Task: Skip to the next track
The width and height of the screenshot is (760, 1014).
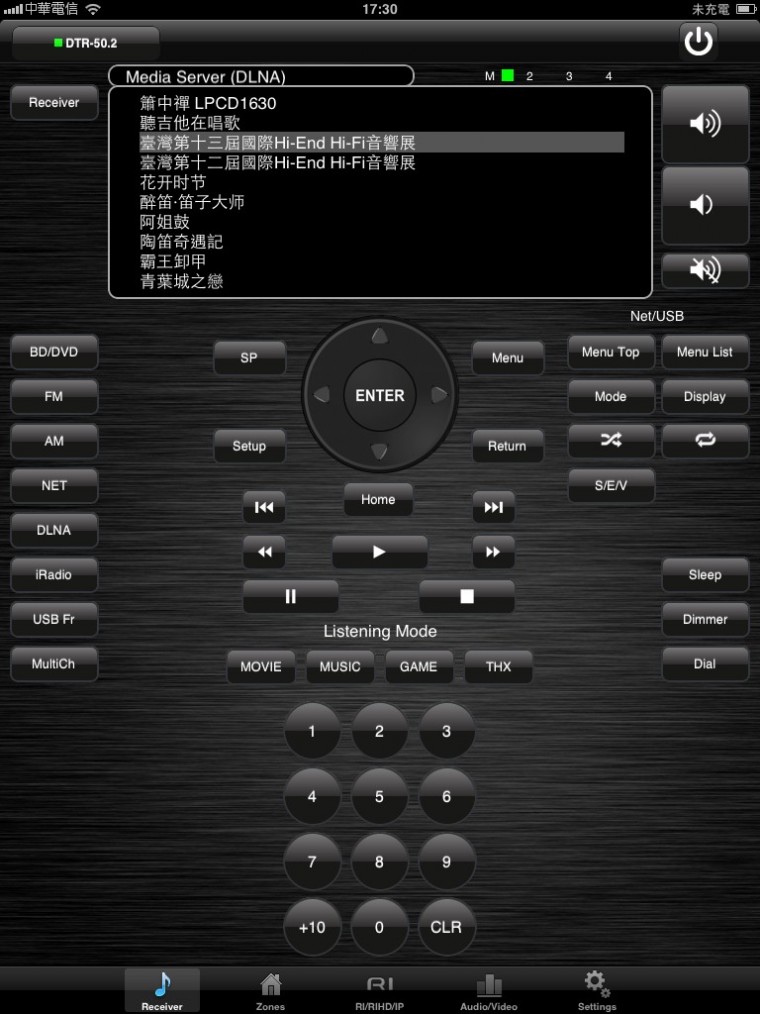Action: pyautogui.click(x=493, y=507)
